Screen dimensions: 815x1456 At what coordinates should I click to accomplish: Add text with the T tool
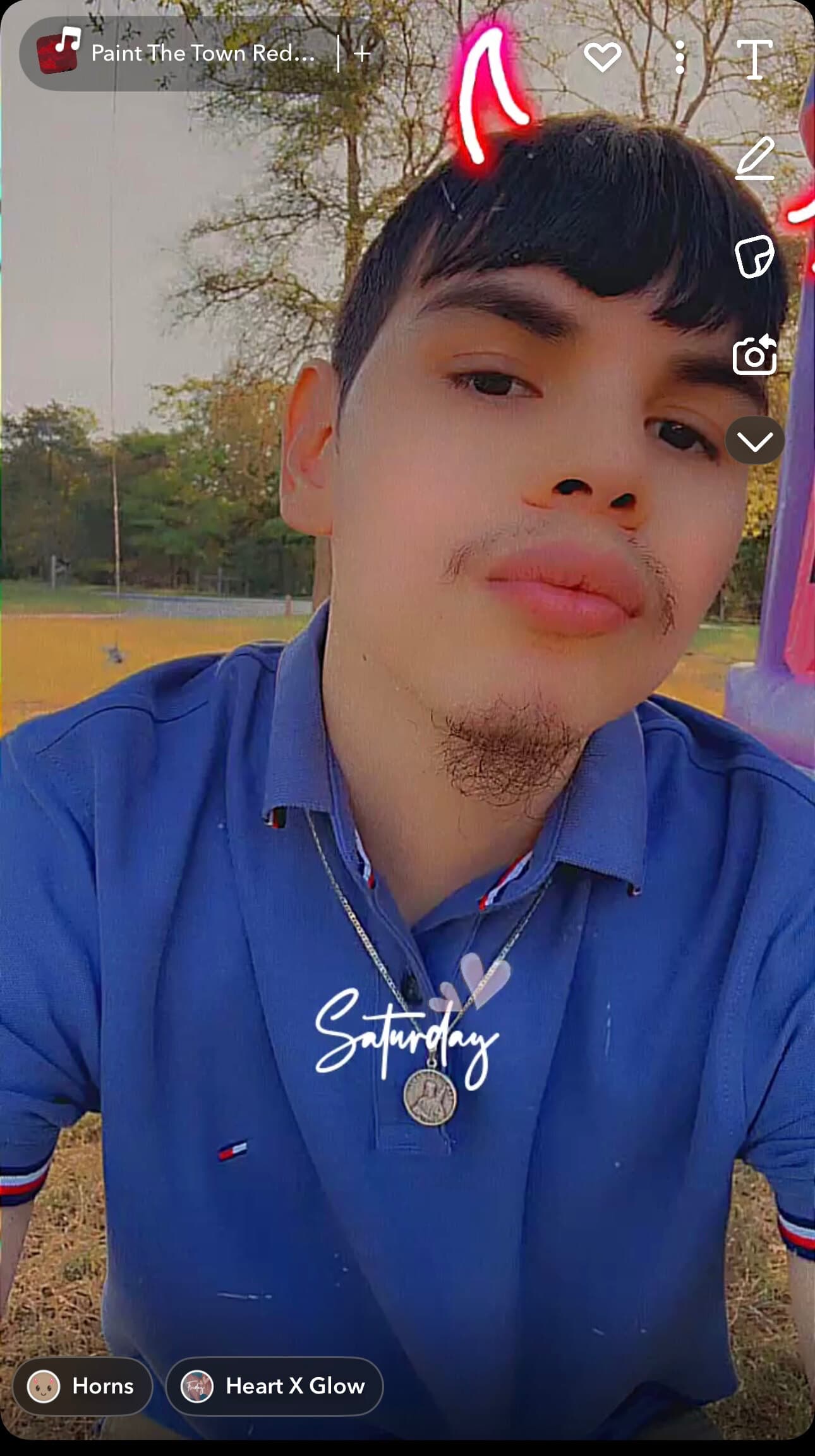[754, 59]
